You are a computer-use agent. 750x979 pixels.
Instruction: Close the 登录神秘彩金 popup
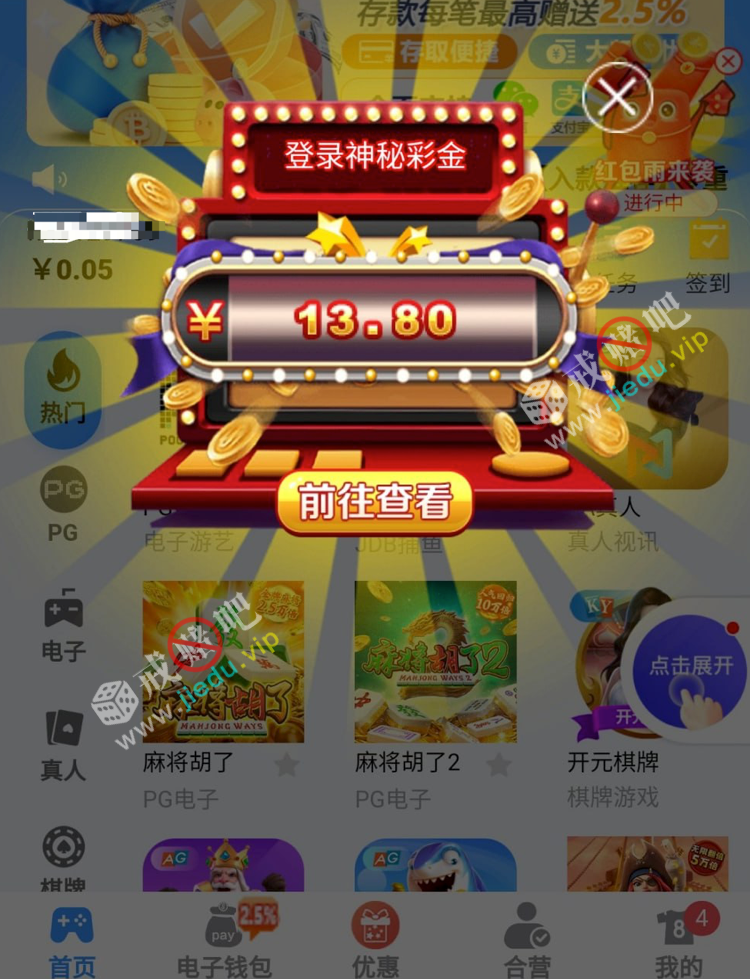(x=617, y=97)
